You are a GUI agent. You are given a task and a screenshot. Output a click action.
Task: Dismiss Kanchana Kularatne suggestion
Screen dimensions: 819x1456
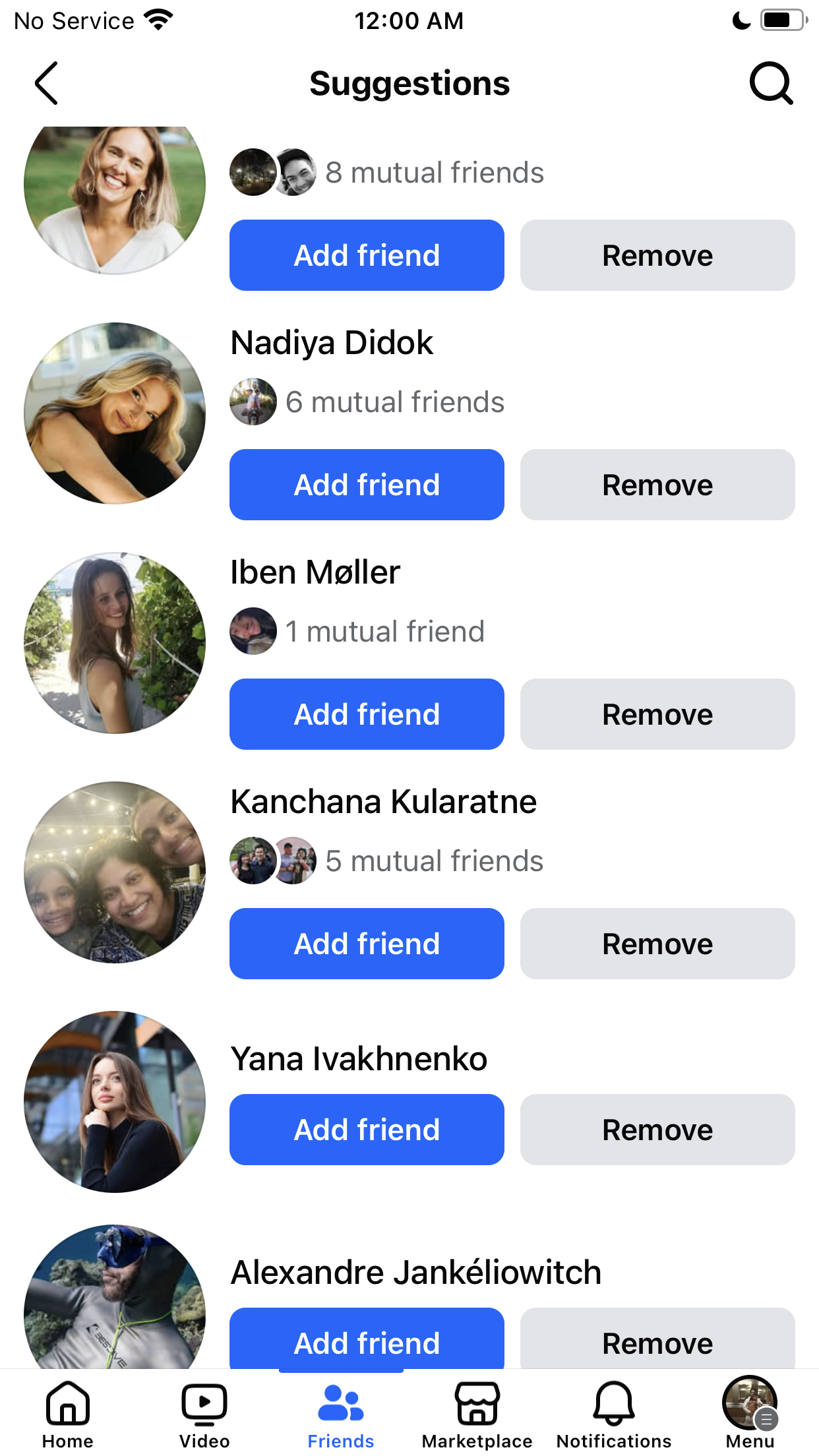point(657,944)
